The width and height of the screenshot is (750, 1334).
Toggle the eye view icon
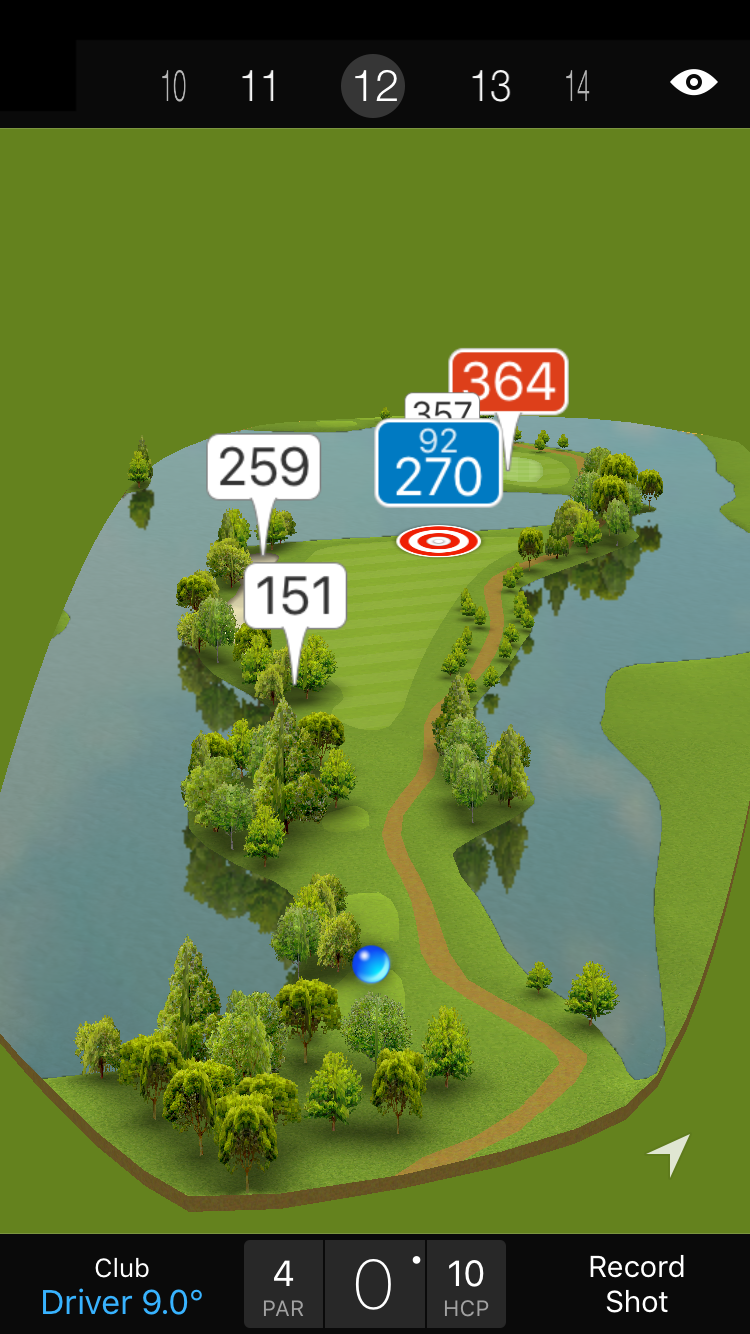pyautogui.click(x=693, y=83)
